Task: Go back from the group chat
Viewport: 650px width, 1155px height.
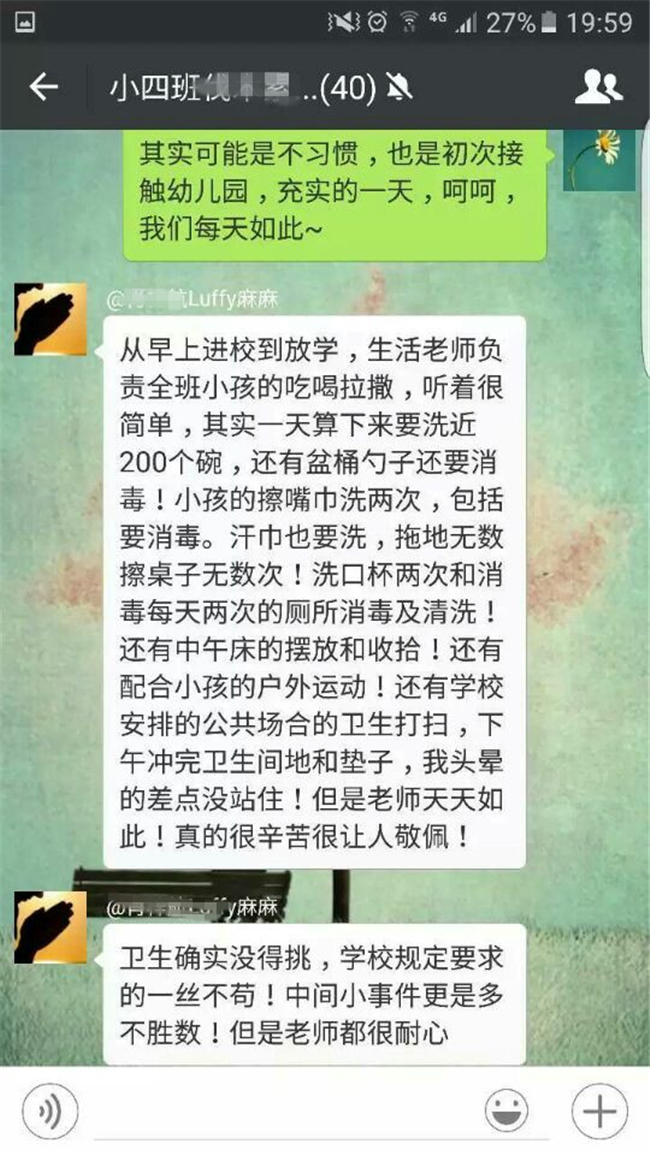Action: click(x=43, y=87)
